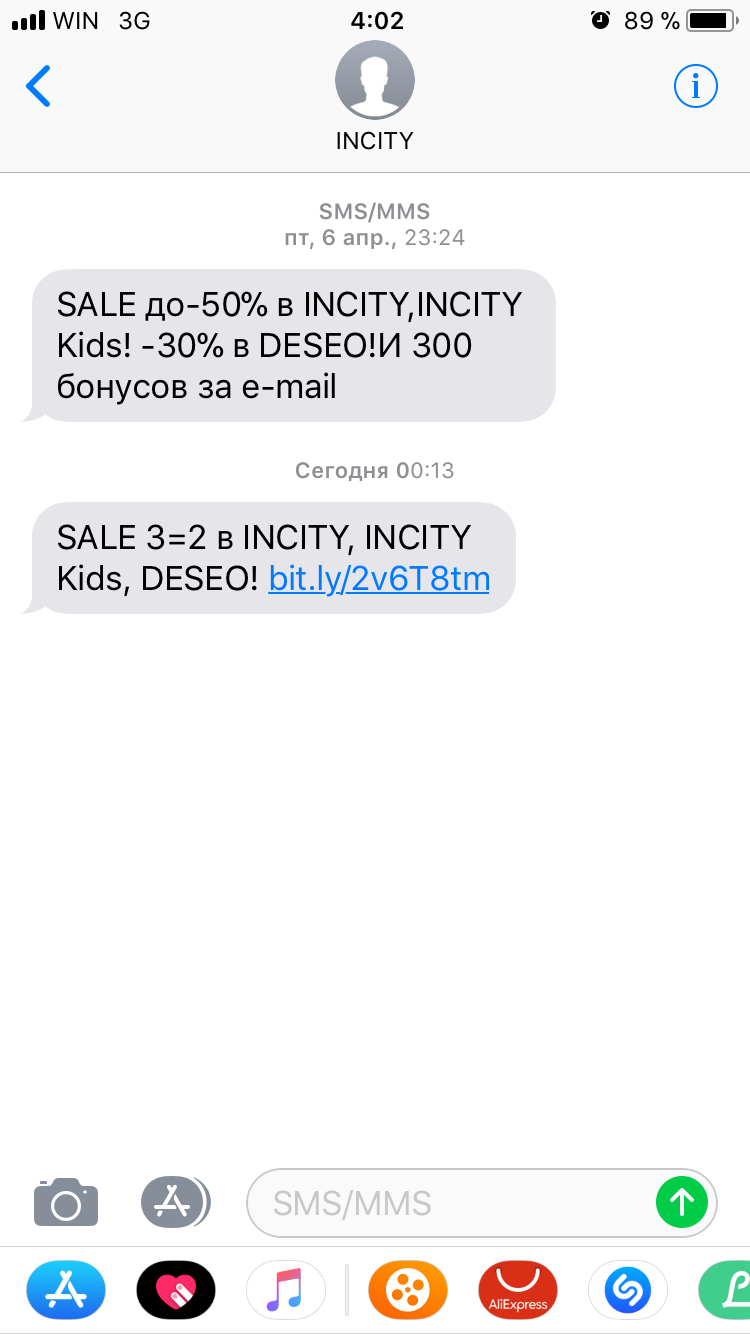The width and height of the screenshot is (750, 1334).
Task: Toggle the iMessage app drawer
Action: [175, 1201]
